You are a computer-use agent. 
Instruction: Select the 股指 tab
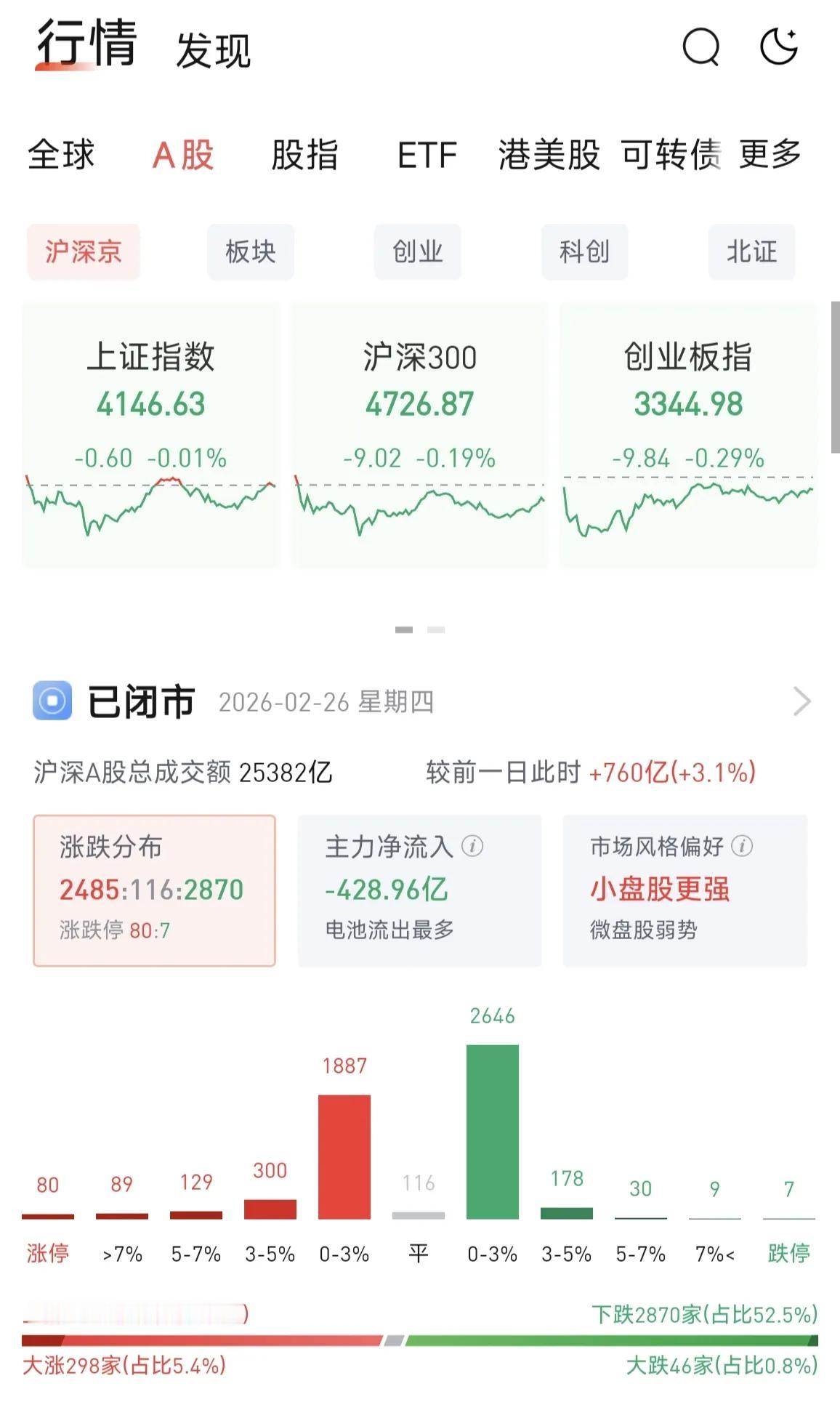tap(303, 156)
